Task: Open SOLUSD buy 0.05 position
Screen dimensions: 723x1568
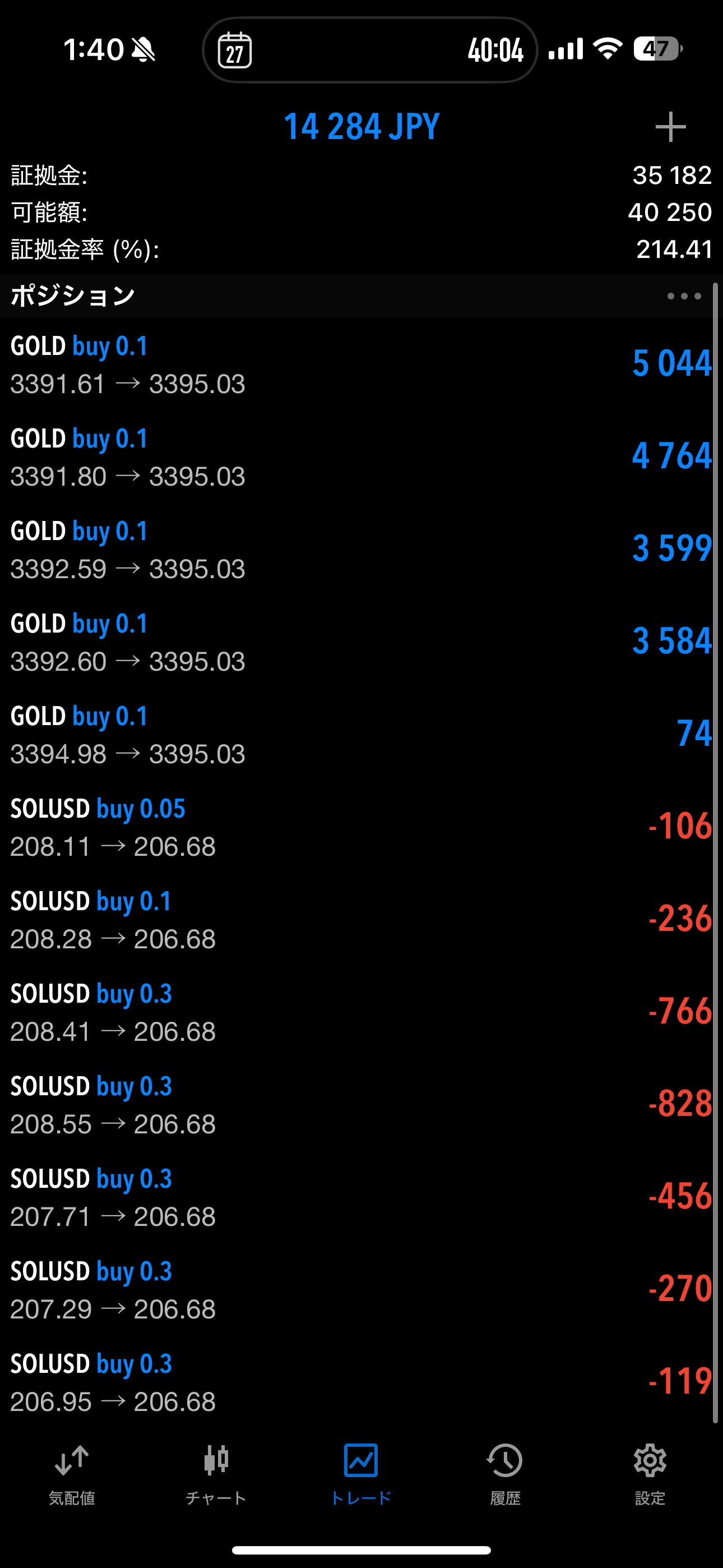Action: point(361,827)
